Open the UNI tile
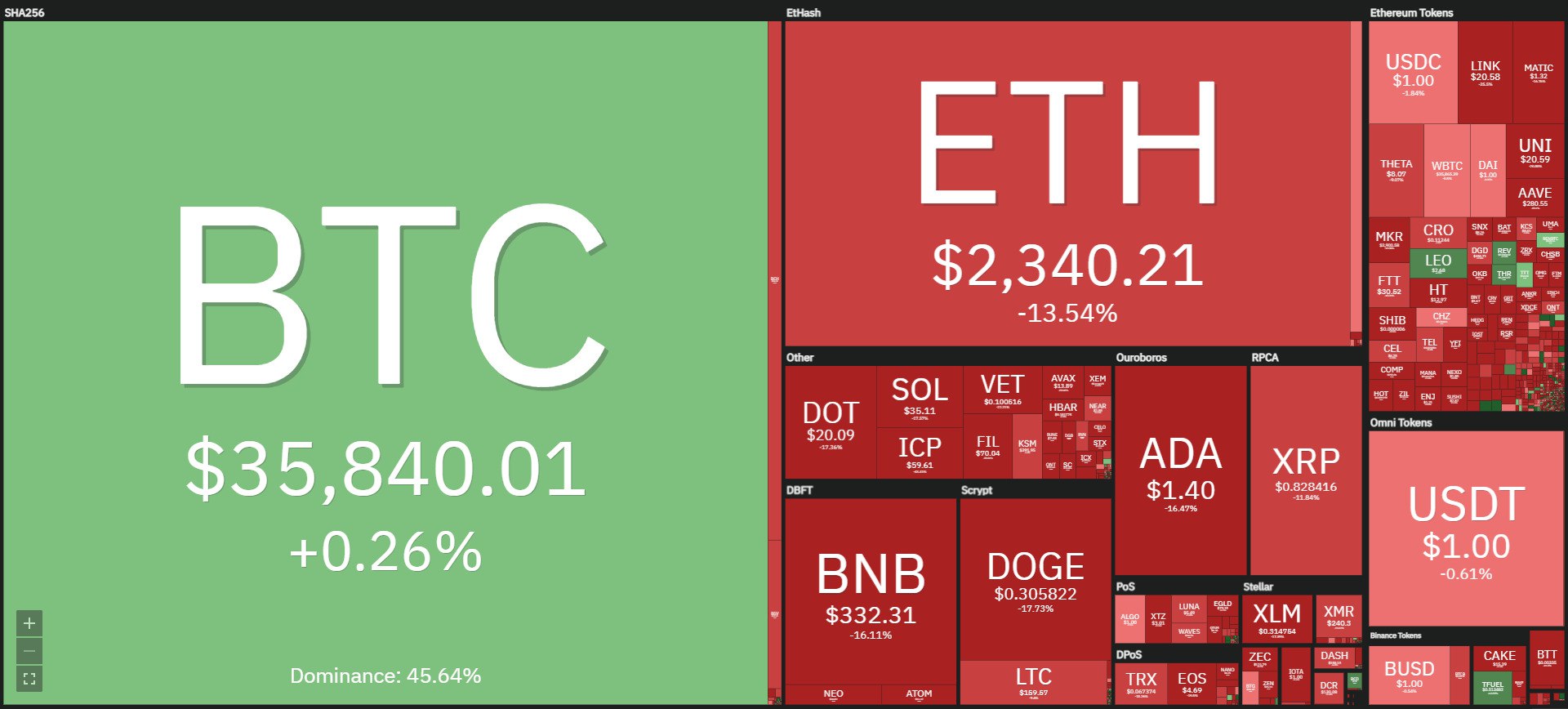The width and height of the screenshot is (1568, 709). 1535,152
